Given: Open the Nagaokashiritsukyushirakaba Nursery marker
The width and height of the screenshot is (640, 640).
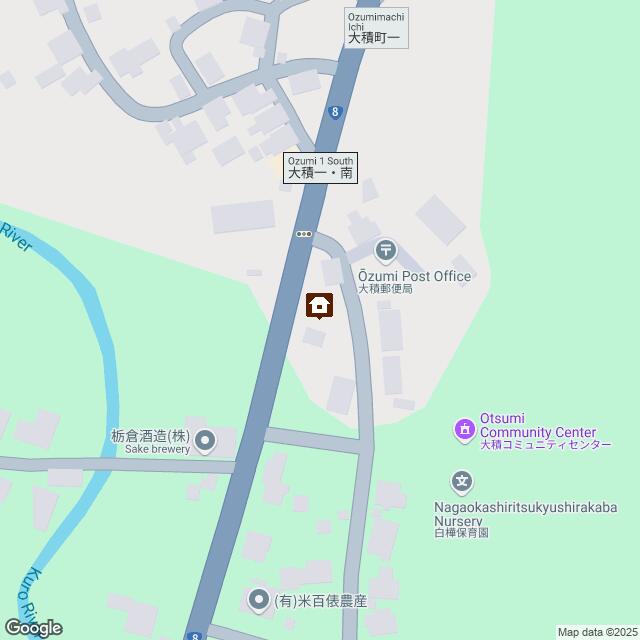Looking at the screenshot, I should click(x=461, y=482).
